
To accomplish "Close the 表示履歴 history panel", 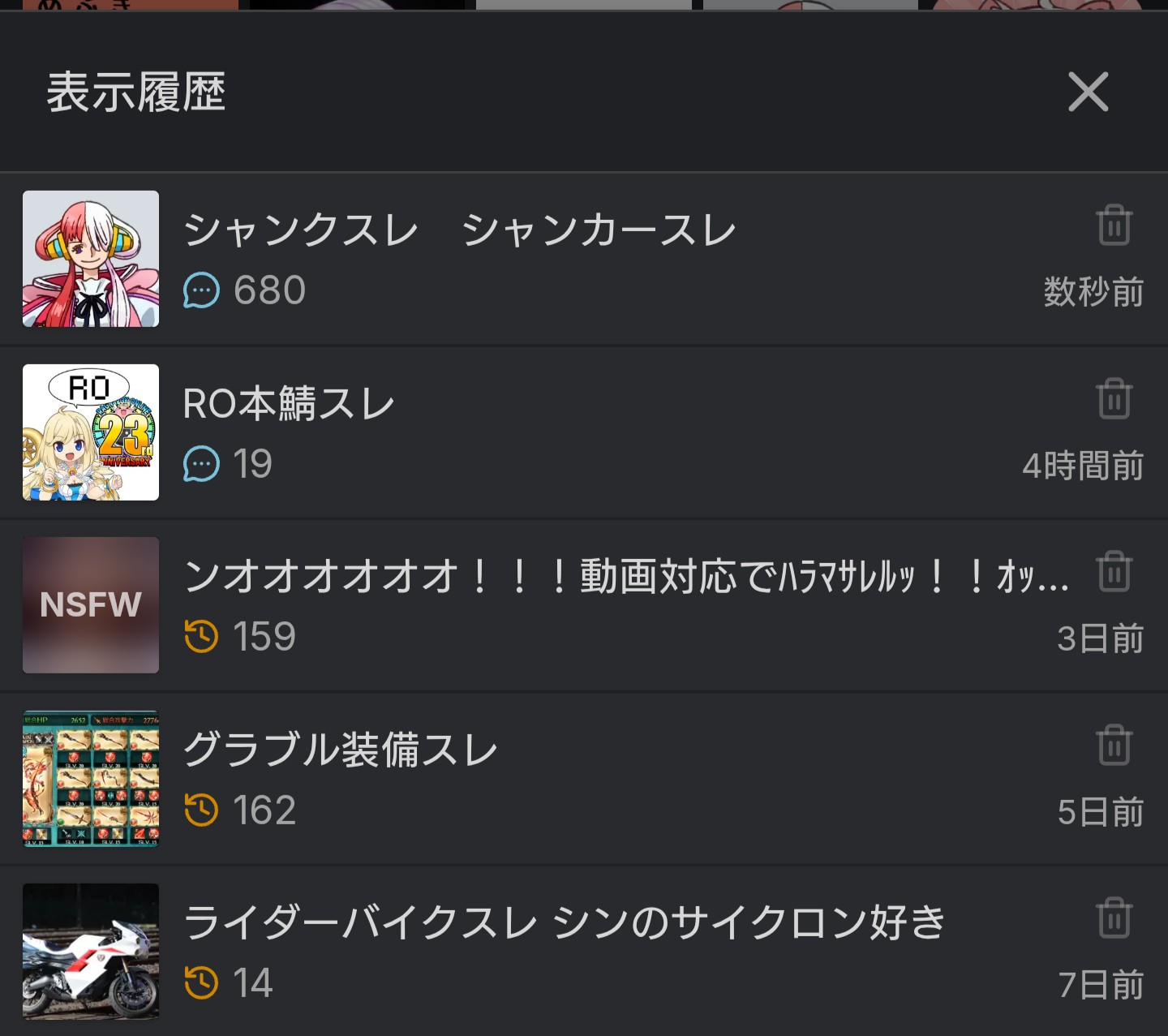I will (x=1088, y=92).
